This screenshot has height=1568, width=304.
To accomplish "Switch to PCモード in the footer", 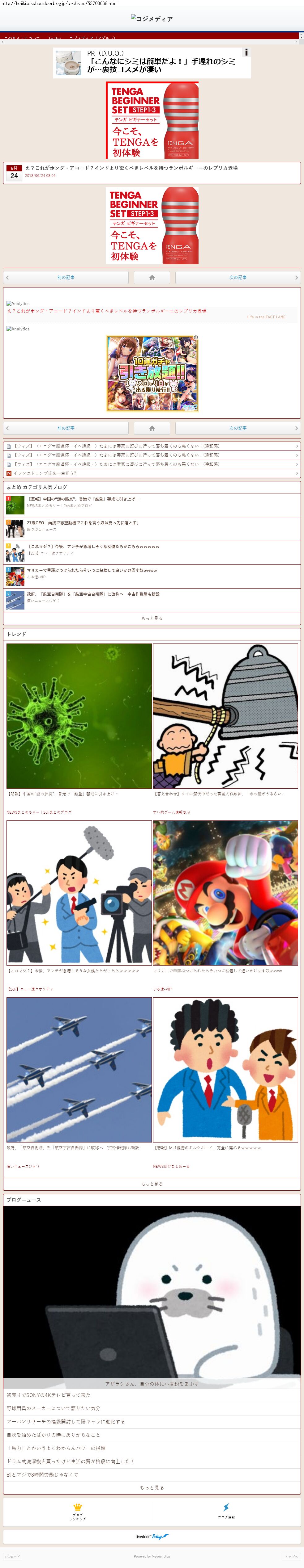I will tap(12, 1557).
